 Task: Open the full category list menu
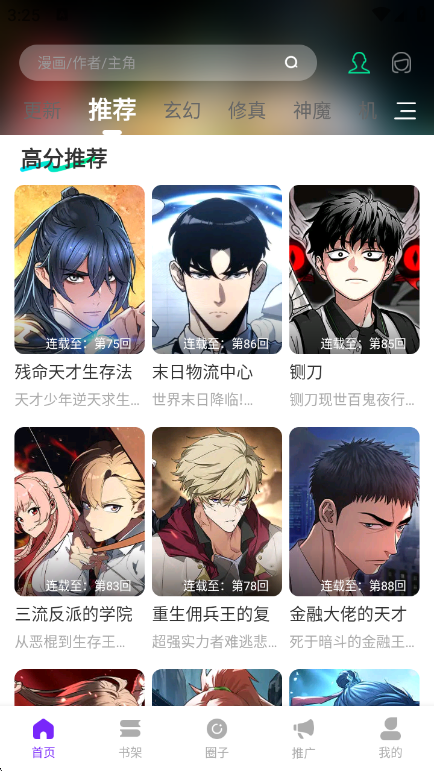click(405, 111)
